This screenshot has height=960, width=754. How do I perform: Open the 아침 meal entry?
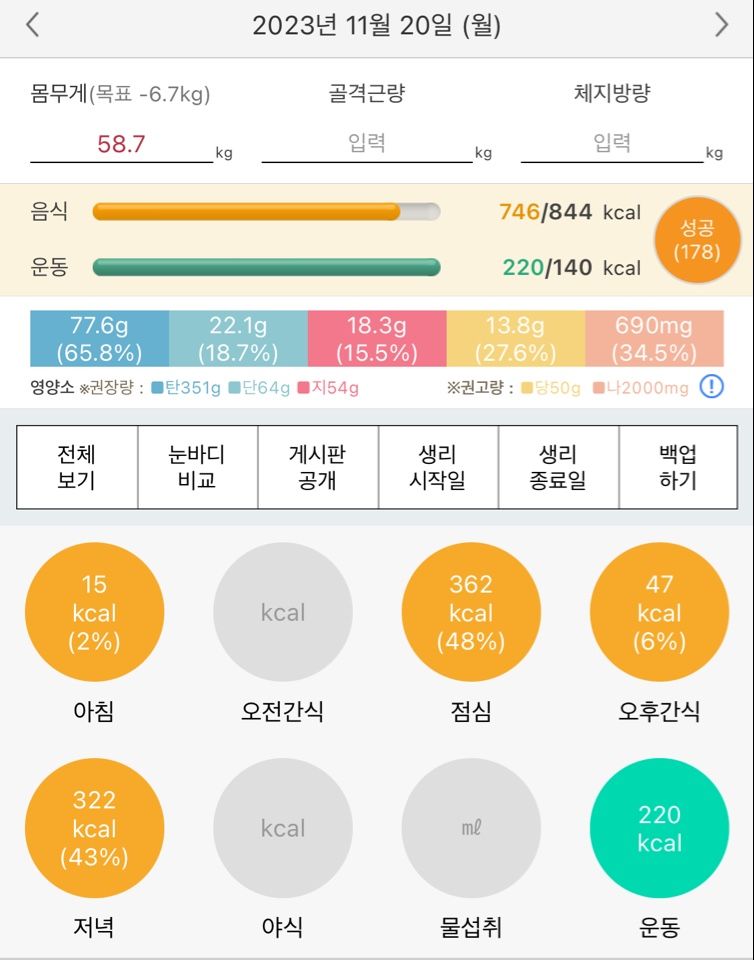click(94, 612)
